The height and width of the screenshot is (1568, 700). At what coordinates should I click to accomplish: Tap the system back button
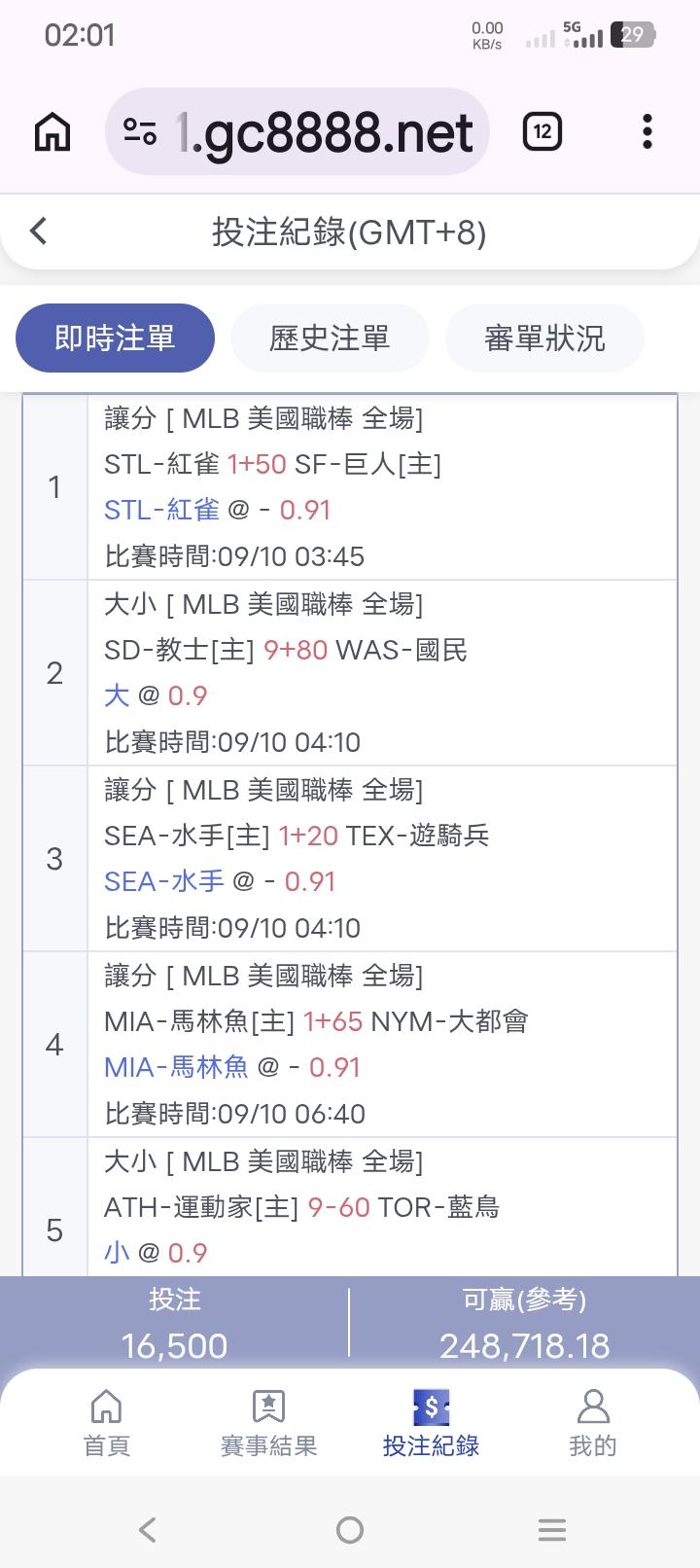148,1530
